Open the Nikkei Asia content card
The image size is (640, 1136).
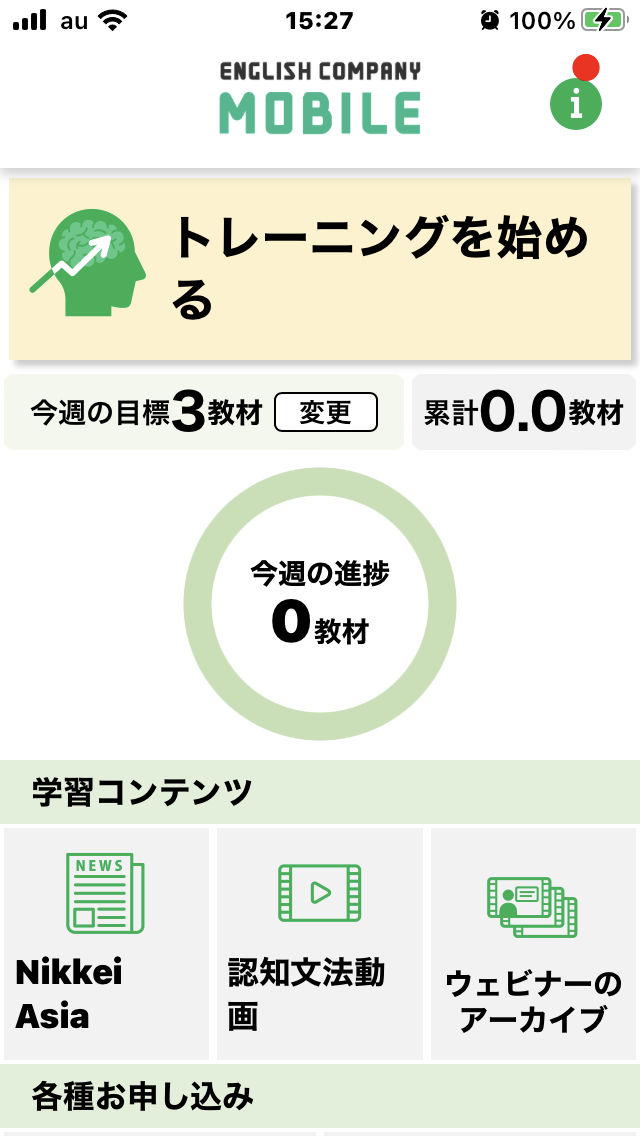107,943
